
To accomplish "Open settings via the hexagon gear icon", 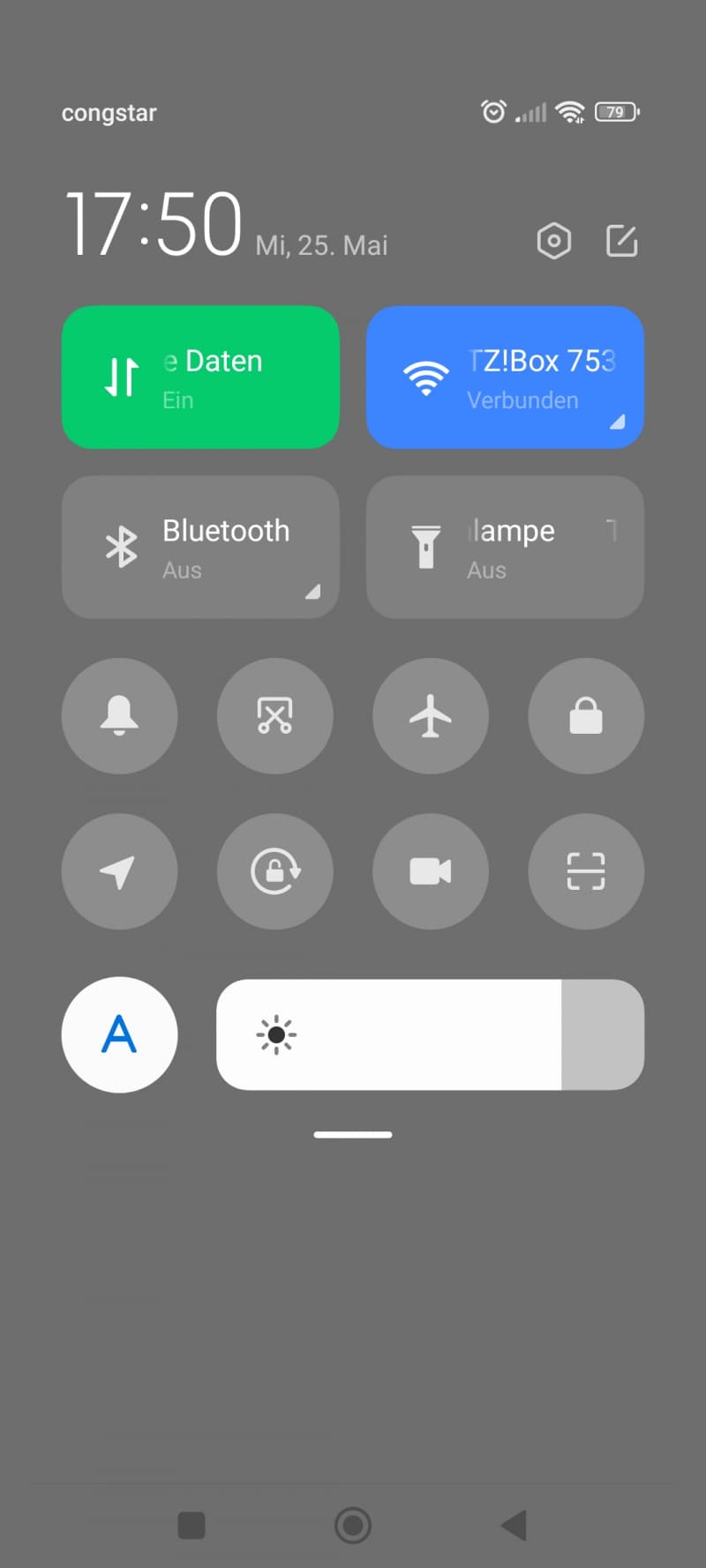I will point(554,241).
